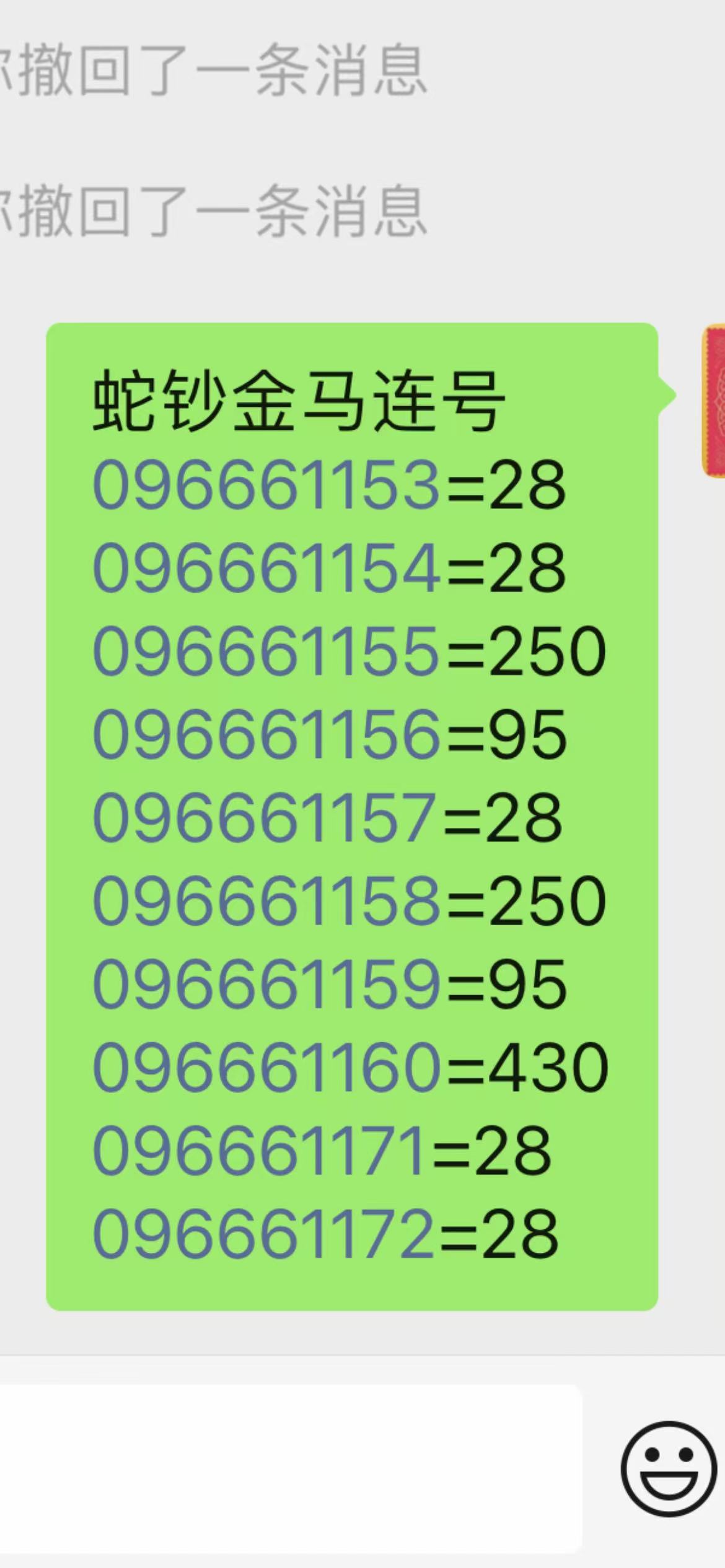Viewport: 725px width, 1568px height.
Task: Tap the linked number 096661153
Action: point(267,484)
